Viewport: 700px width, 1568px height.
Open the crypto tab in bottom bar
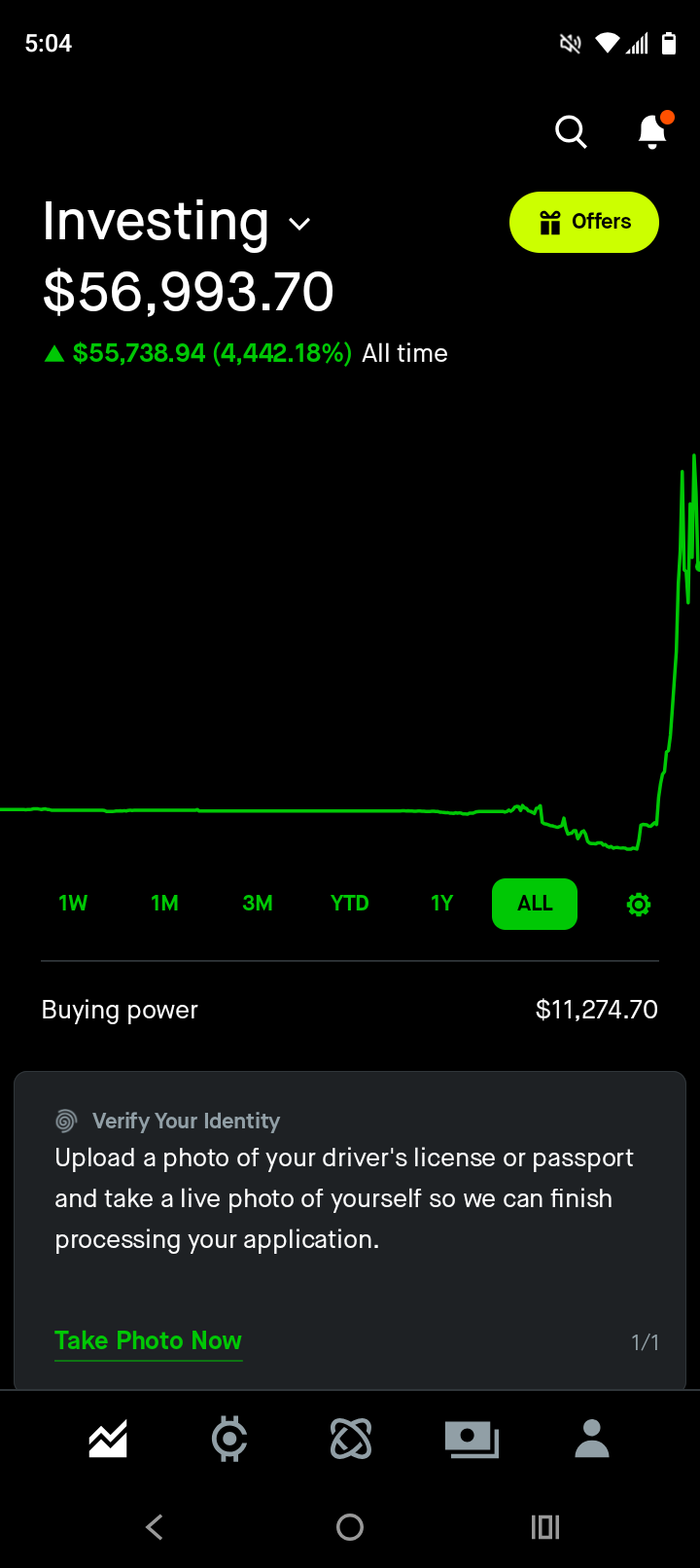pos(229,1439)
